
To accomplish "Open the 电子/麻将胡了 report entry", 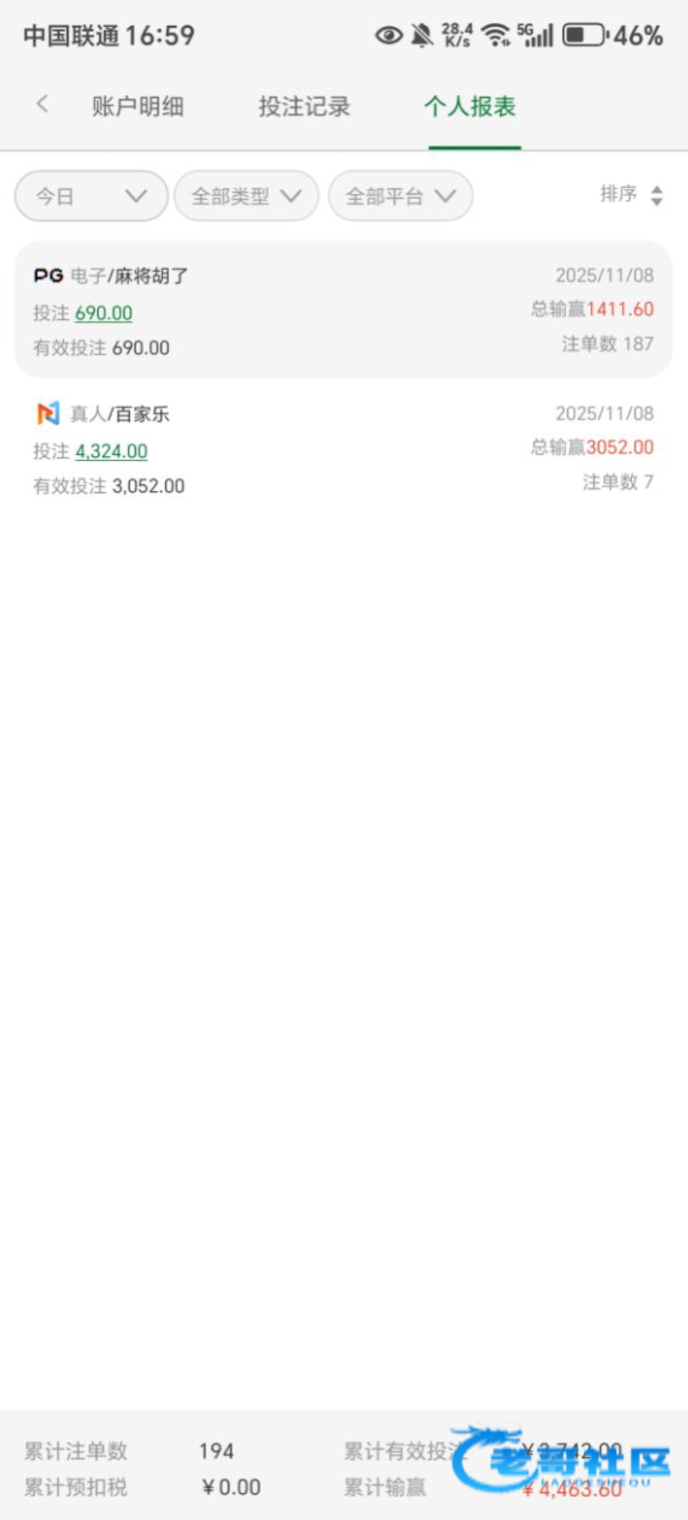I will pyautogui.click(x=343, y=309).
